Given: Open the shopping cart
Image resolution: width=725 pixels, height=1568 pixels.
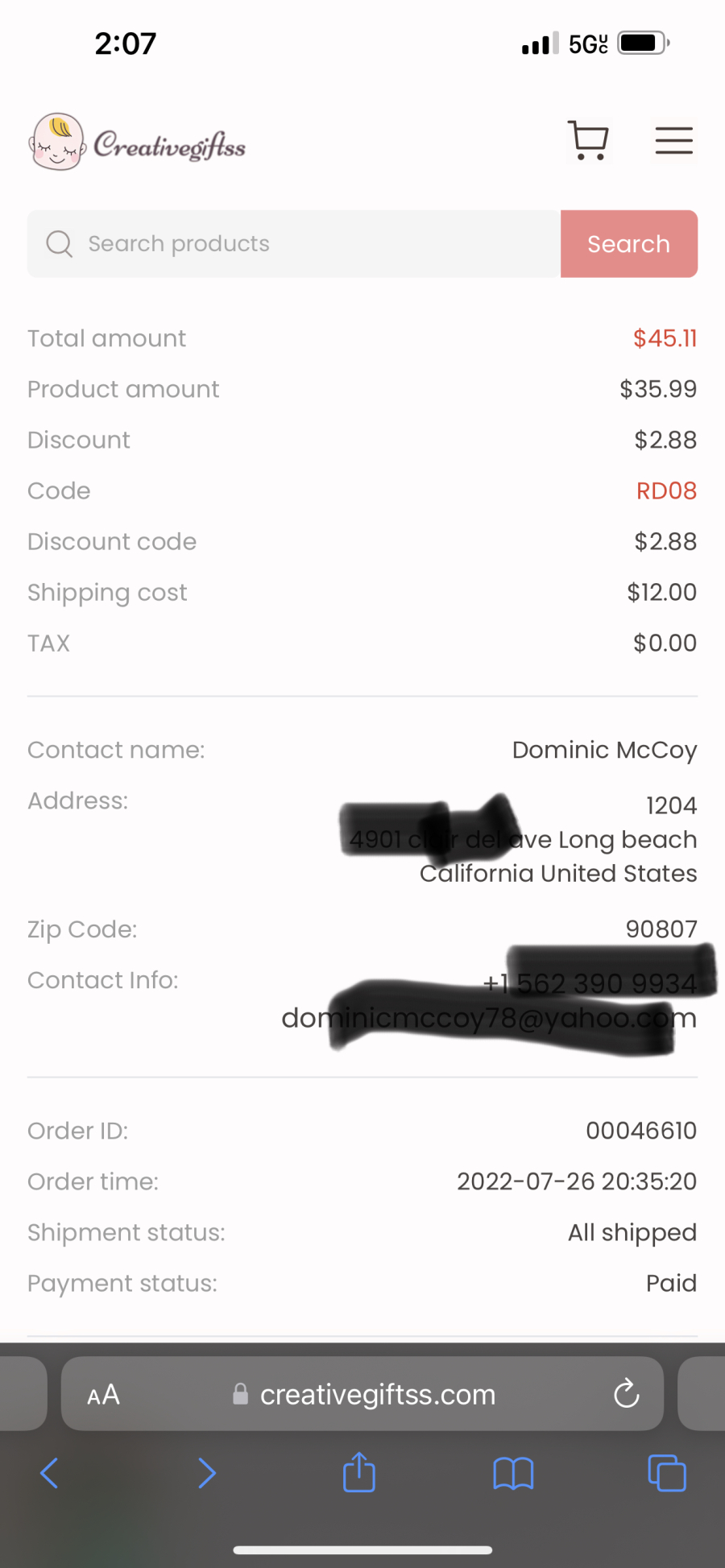Looking at the screenshot, I should (588, 140).
